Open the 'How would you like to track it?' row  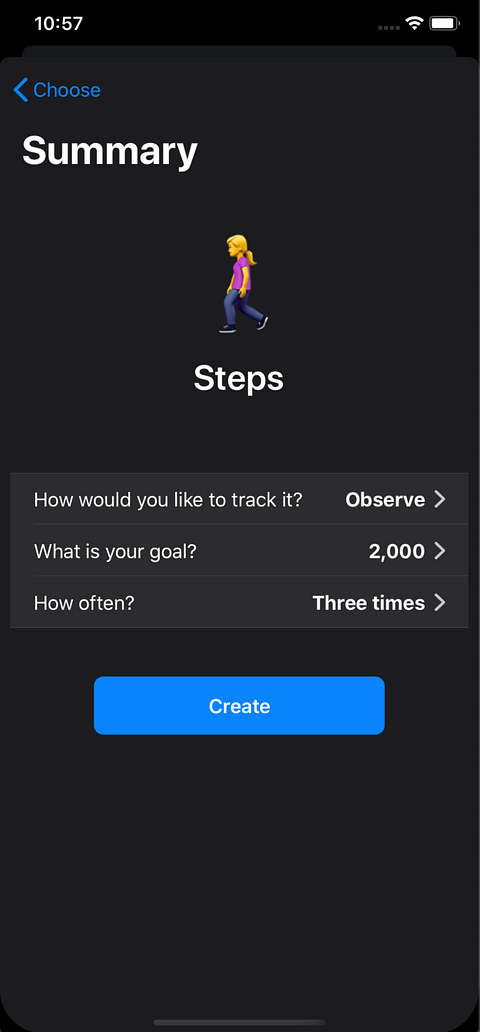pos(239,499)
